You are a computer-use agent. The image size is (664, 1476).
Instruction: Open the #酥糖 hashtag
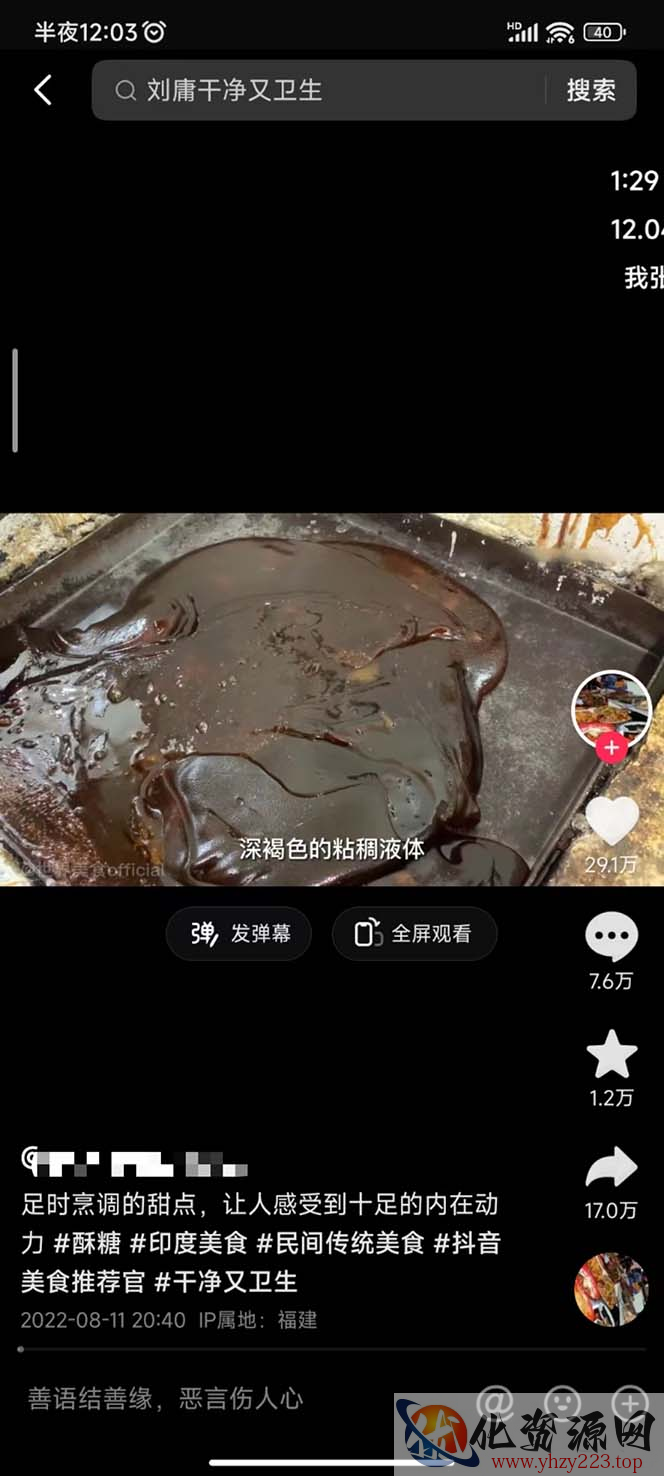[x=87, y=1243]
